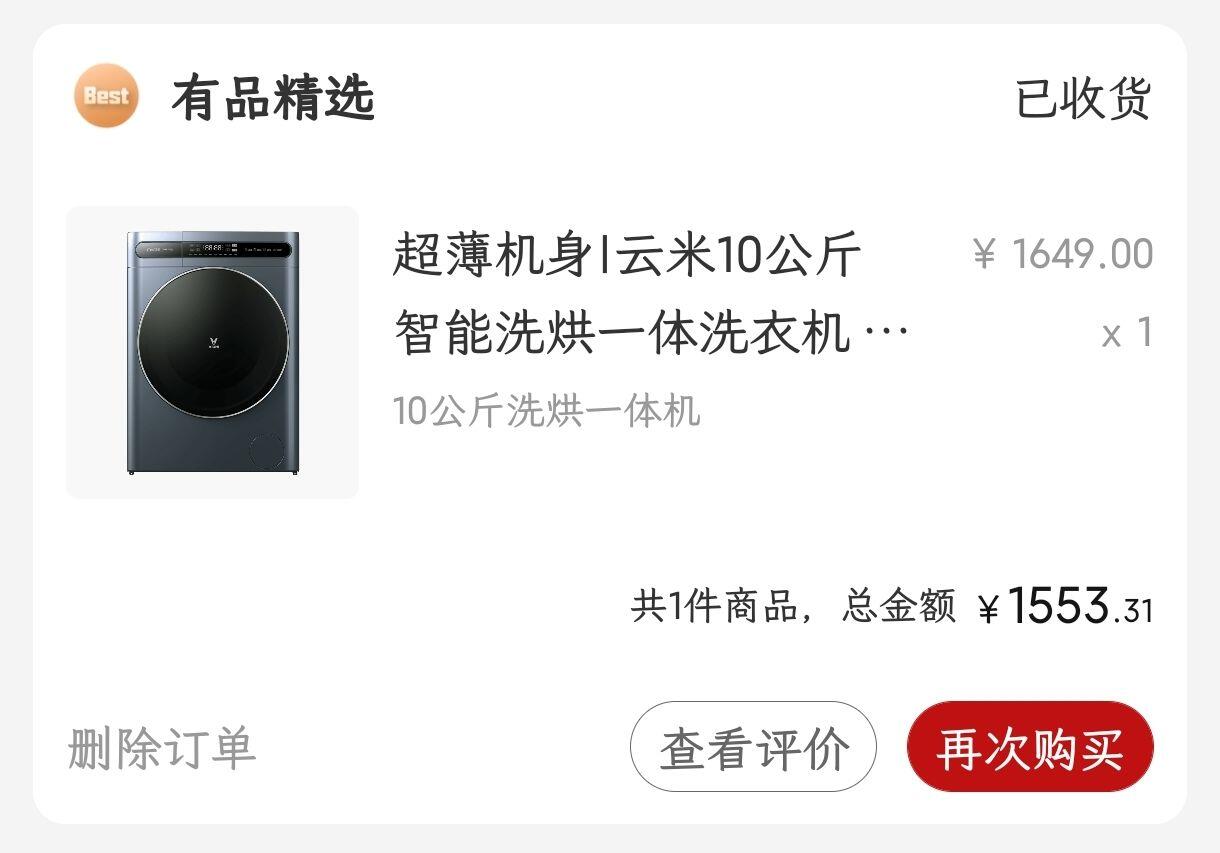
Task: Open the 有品精选 store header
Action: (x=272, y=98)
